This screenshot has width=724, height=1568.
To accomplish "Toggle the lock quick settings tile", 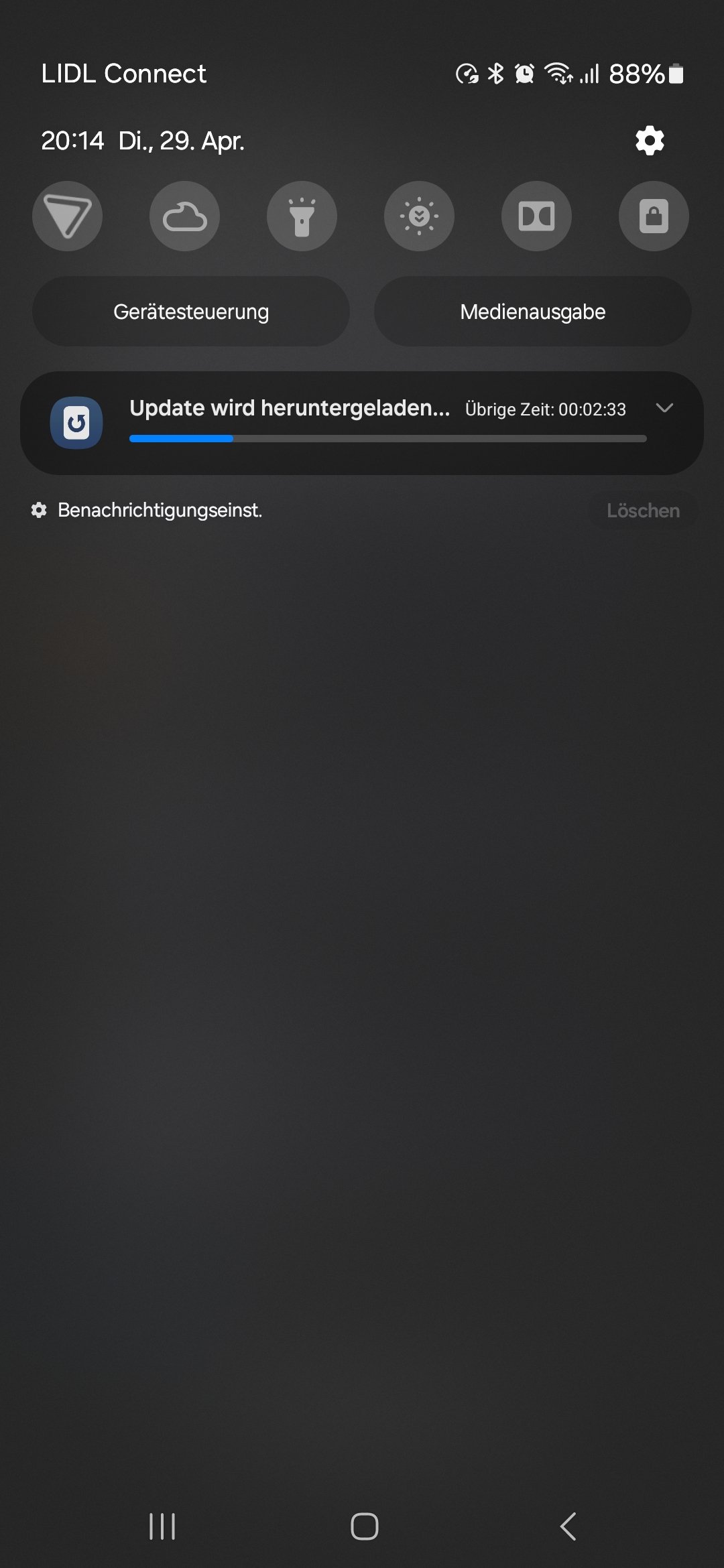I will pos(654,216).
